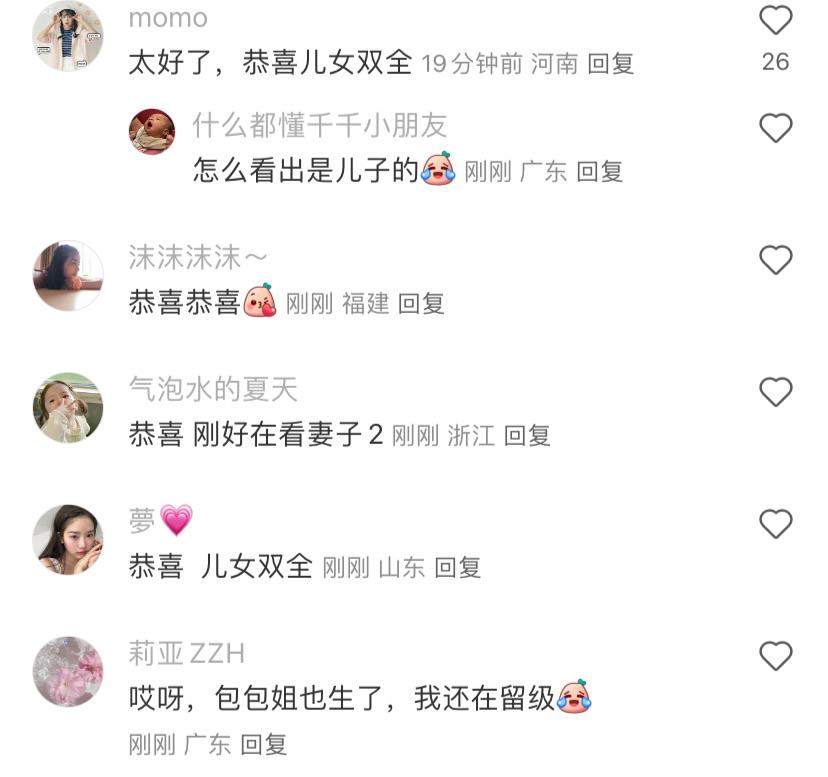Open the username momo
The width and height of the screenshot is (828, 777).
[168, 18]
